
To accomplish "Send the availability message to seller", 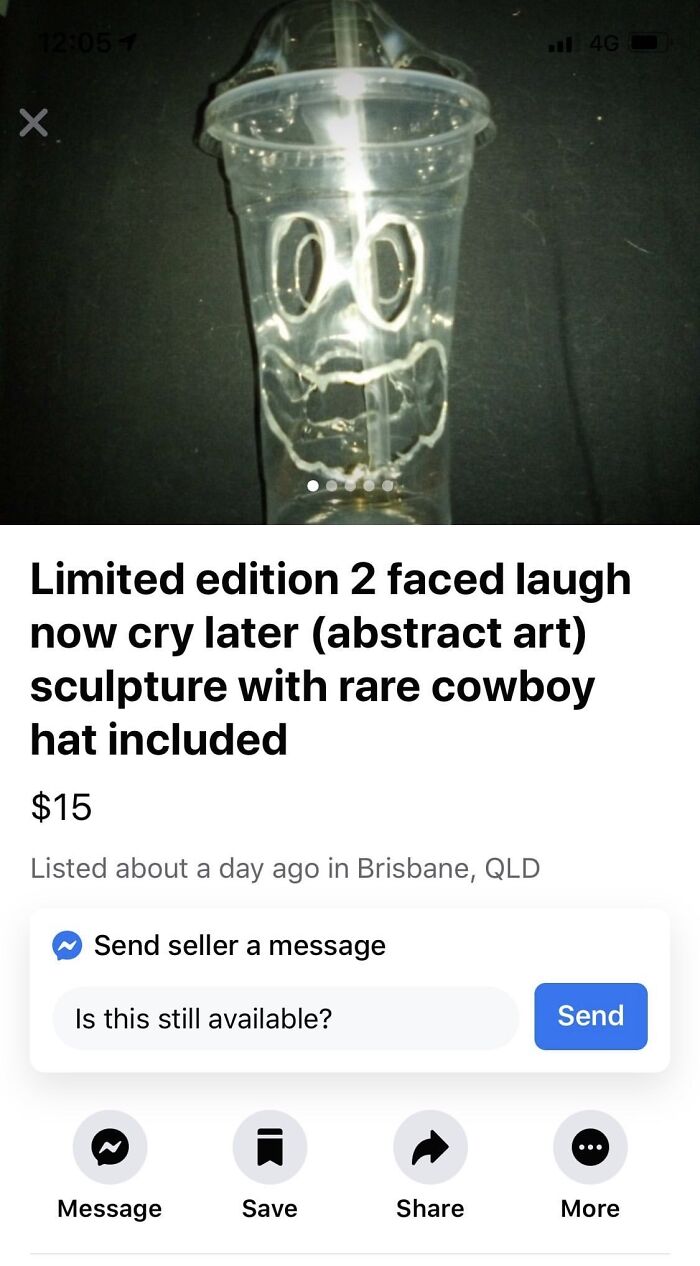I will click(590, 1016).
